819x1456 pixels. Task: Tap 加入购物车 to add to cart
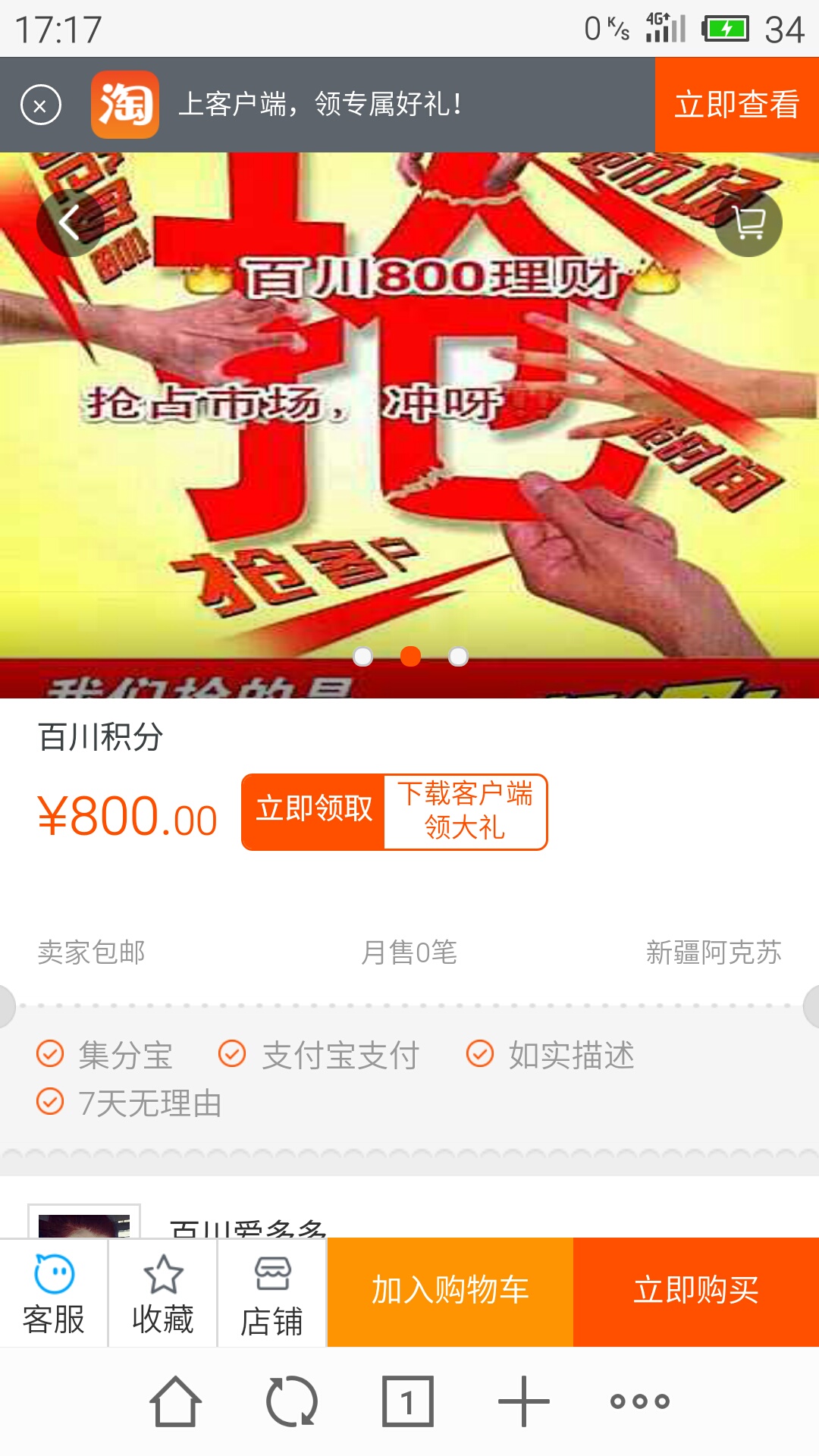(x=450, y=1291)
